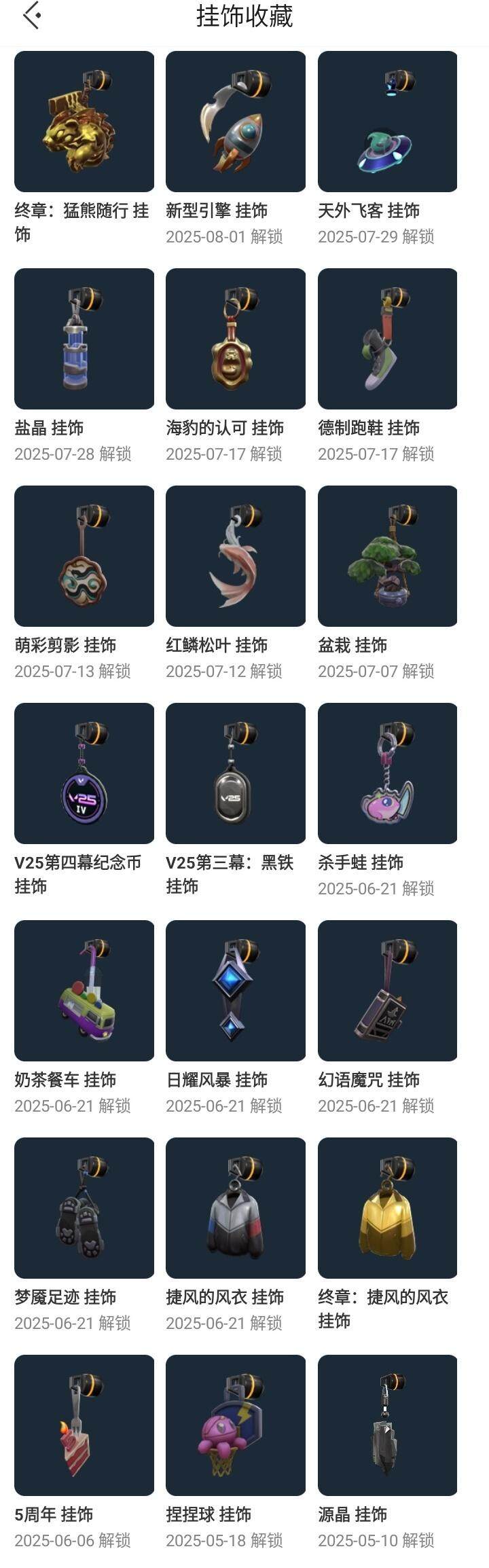Open the 奶茶餐车 挂饰 item

point(84,991)
